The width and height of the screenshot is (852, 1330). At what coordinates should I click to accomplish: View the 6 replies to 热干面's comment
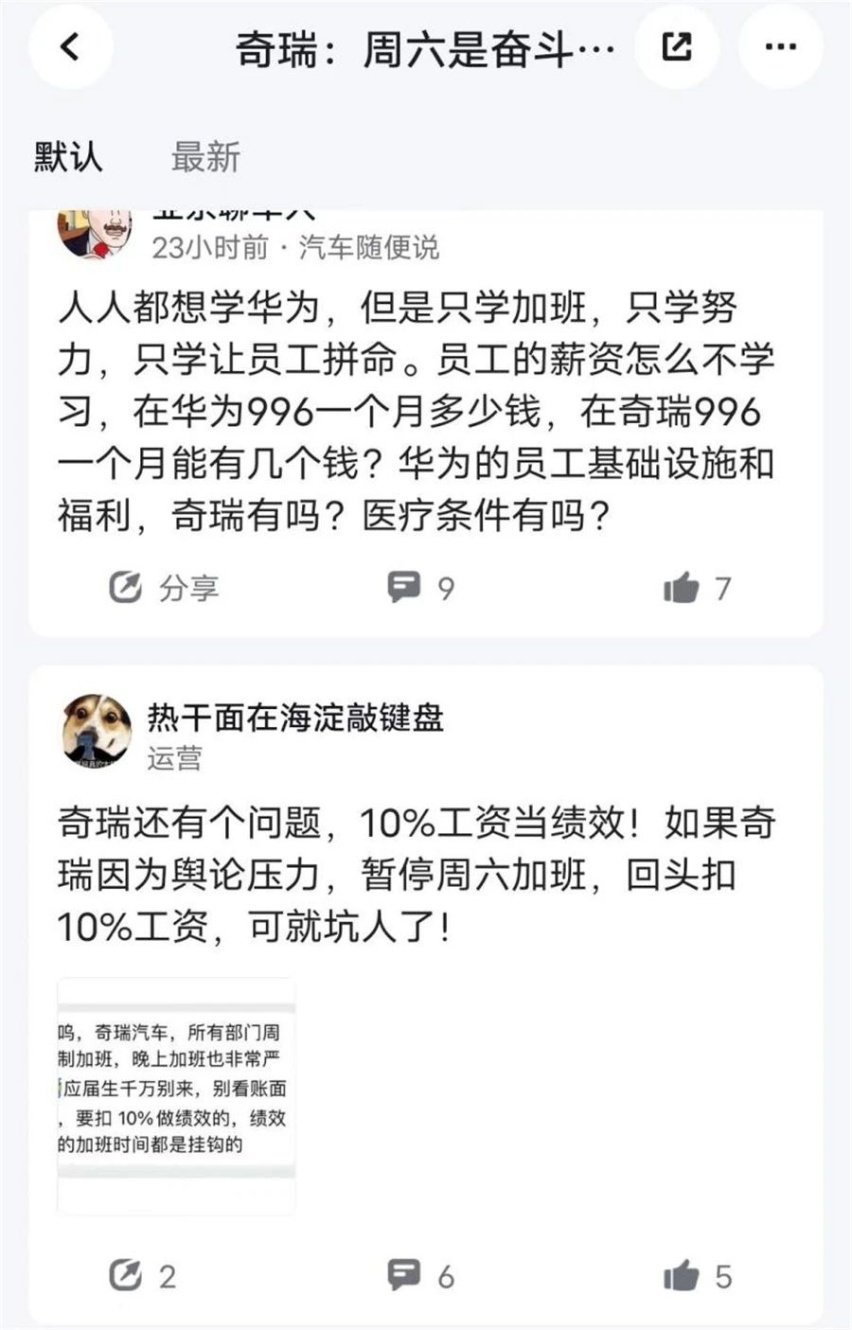pyautogui.click(x=421, y=1276)
